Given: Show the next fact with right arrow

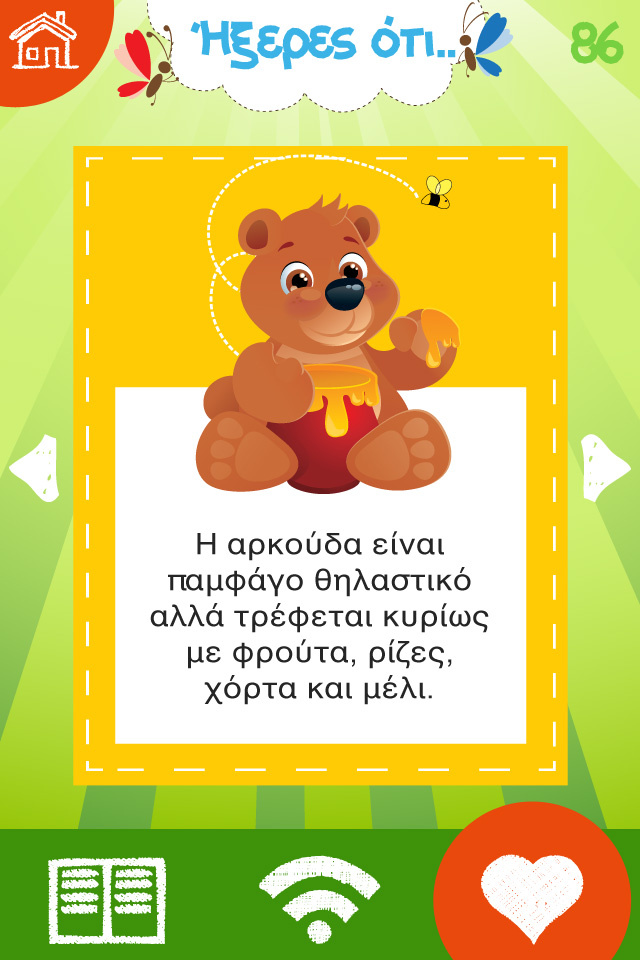Looking at the screenshot, I should pyautogui.click(x=605, y=467).
